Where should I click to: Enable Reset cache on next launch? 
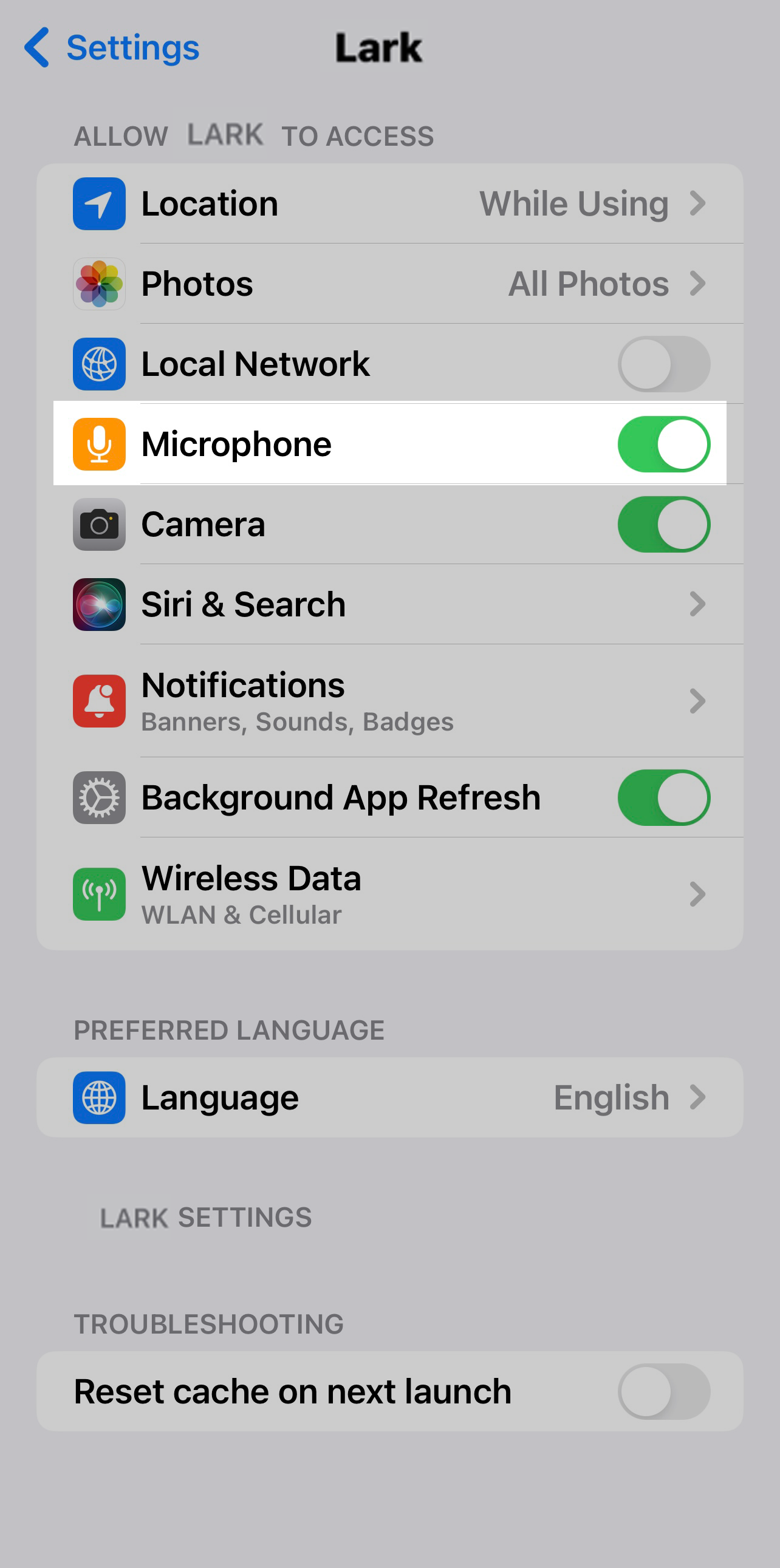(663, 1391)
